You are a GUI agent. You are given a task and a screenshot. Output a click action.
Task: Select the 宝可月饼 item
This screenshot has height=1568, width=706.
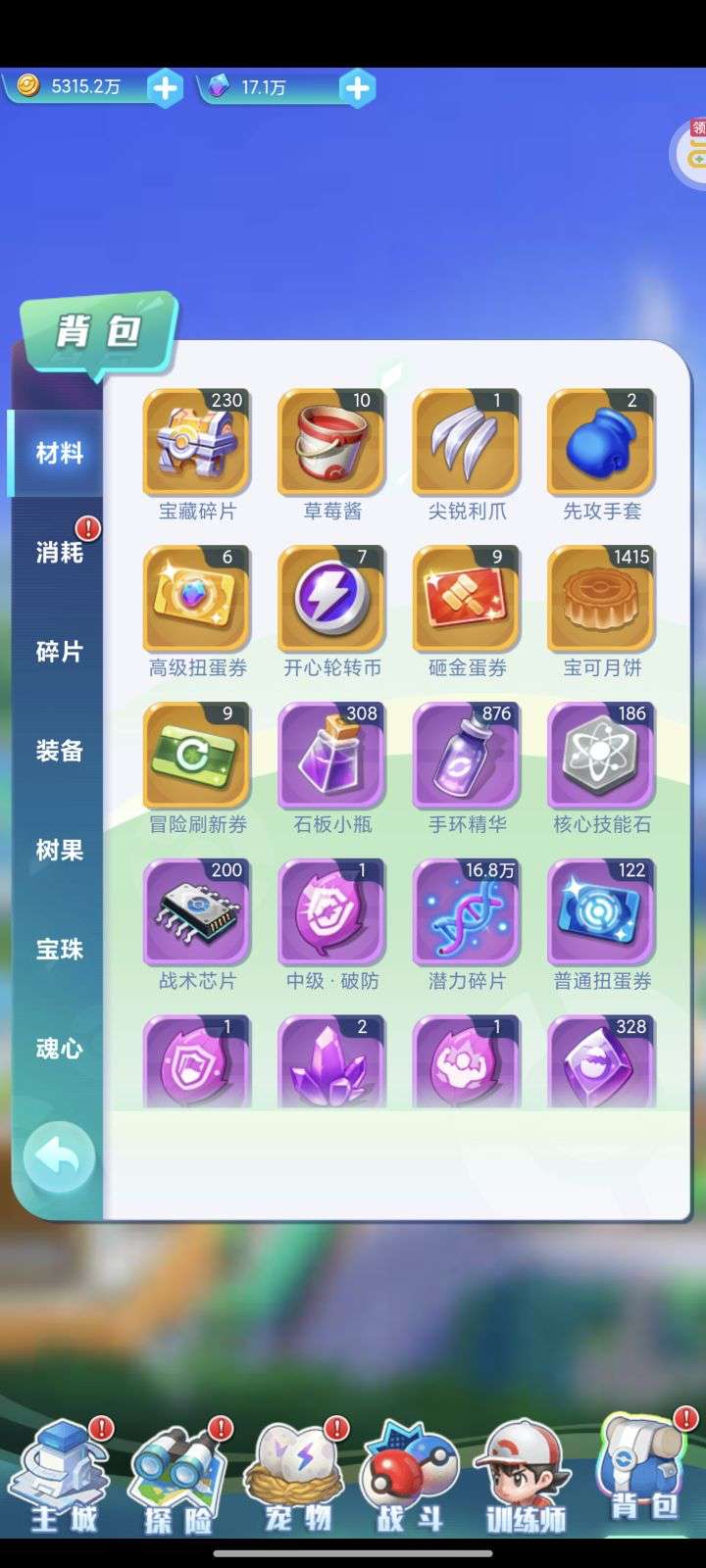pos(601,600)
